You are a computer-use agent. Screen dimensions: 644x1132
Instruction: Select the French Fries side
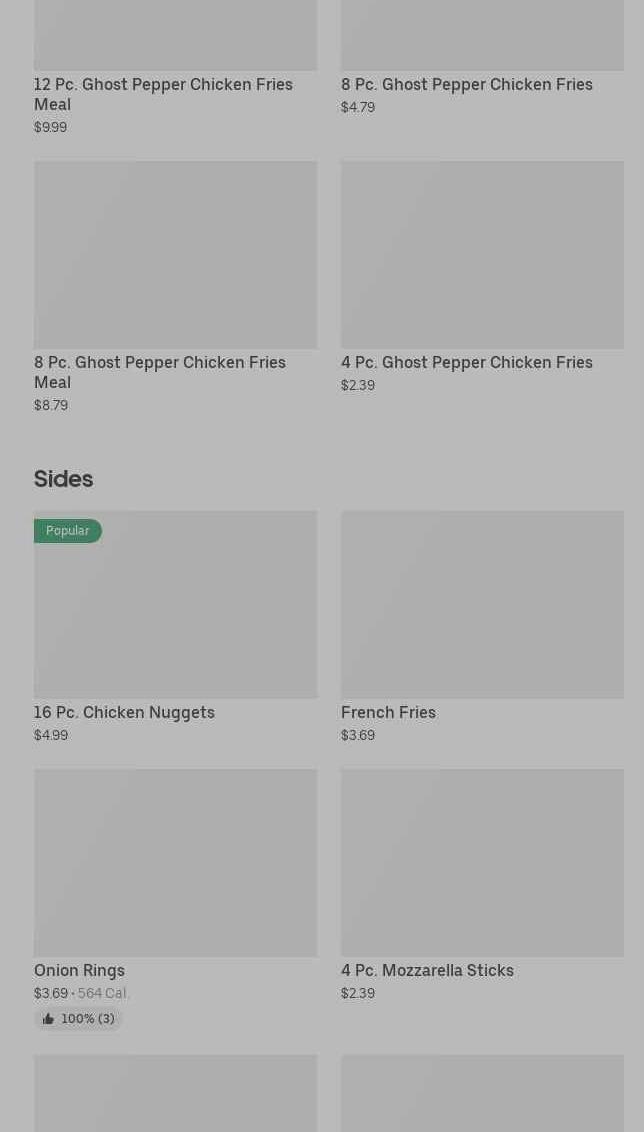[x=482, y=627]
